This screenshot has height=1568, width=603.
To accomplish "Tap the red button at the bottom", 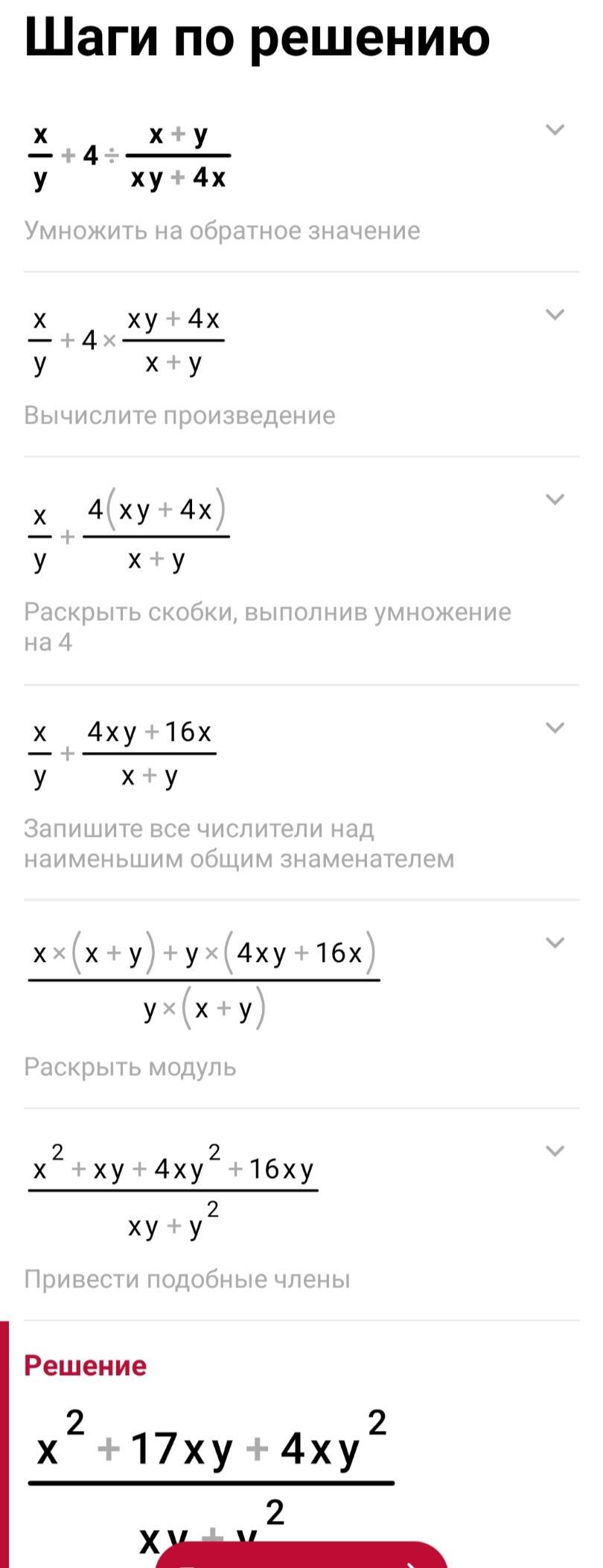I will coord(301,1556).
